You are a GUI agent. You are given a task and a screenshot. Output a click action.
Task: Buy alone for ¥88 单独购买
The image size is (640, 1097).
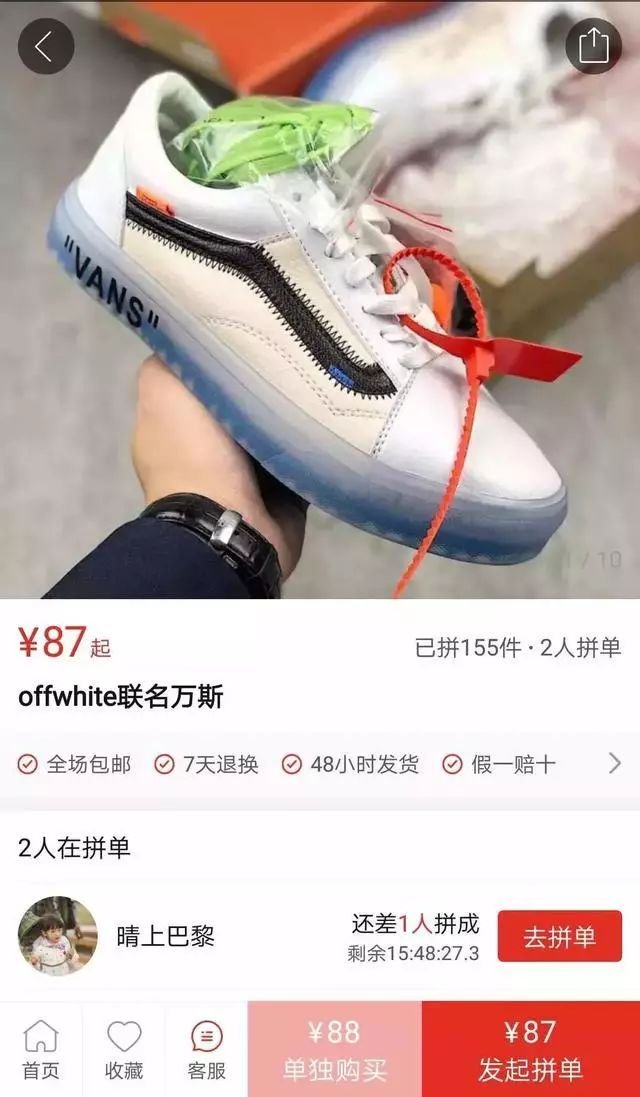pos(334,1049)
